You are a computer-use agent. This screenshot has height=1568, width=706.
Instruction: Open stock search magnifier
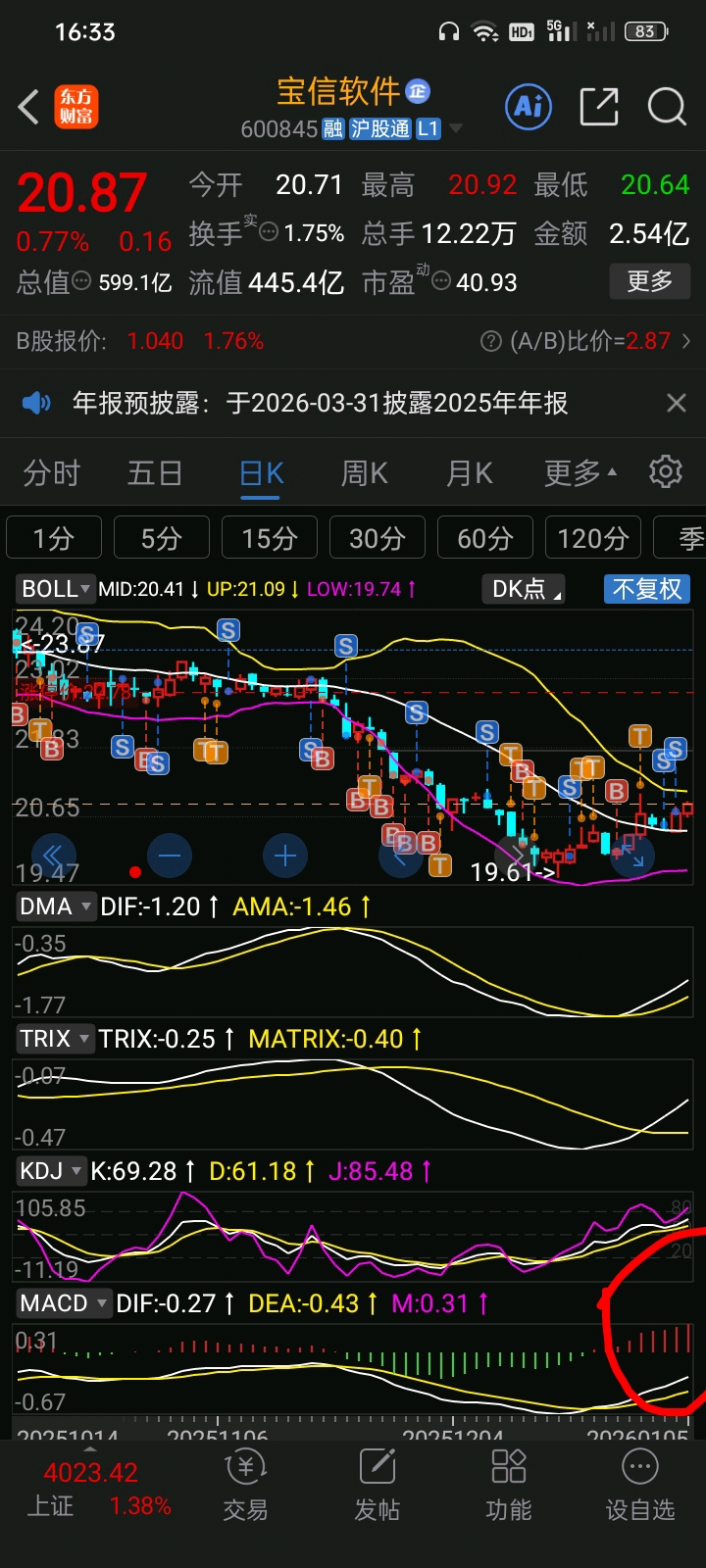pyautogui.click(x=667, y=107)
